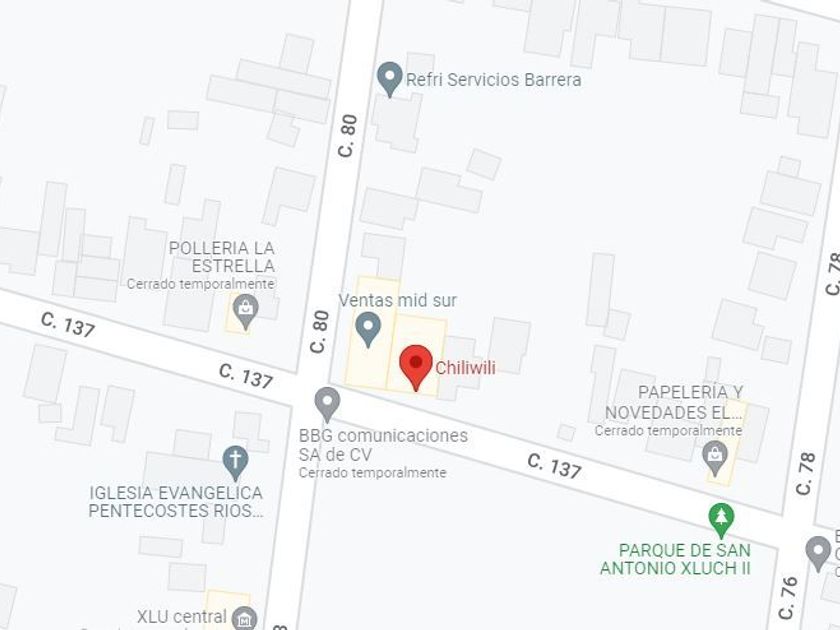Select the XLU central place marker

click(x=245, y=619)
